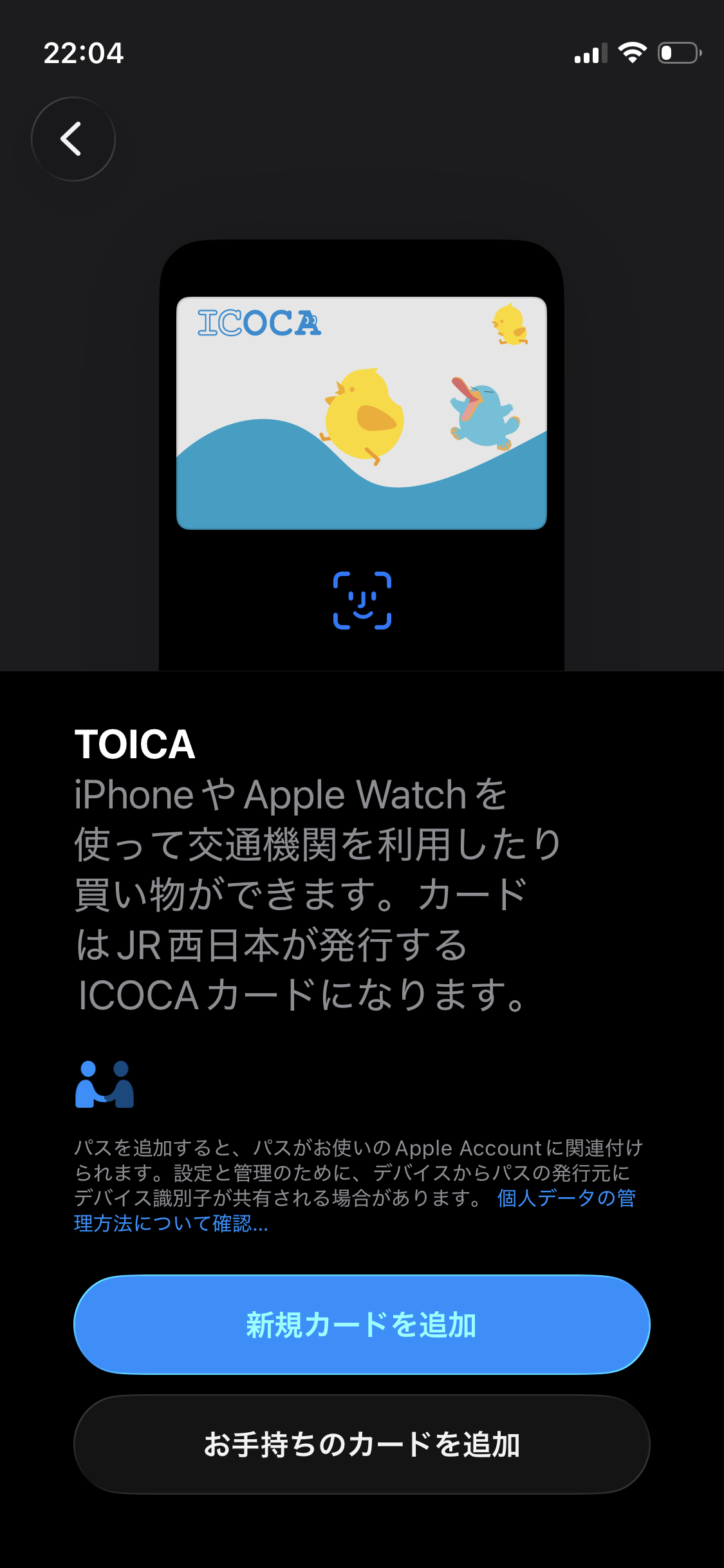Tap 新規カードを追加 button

362,1325
